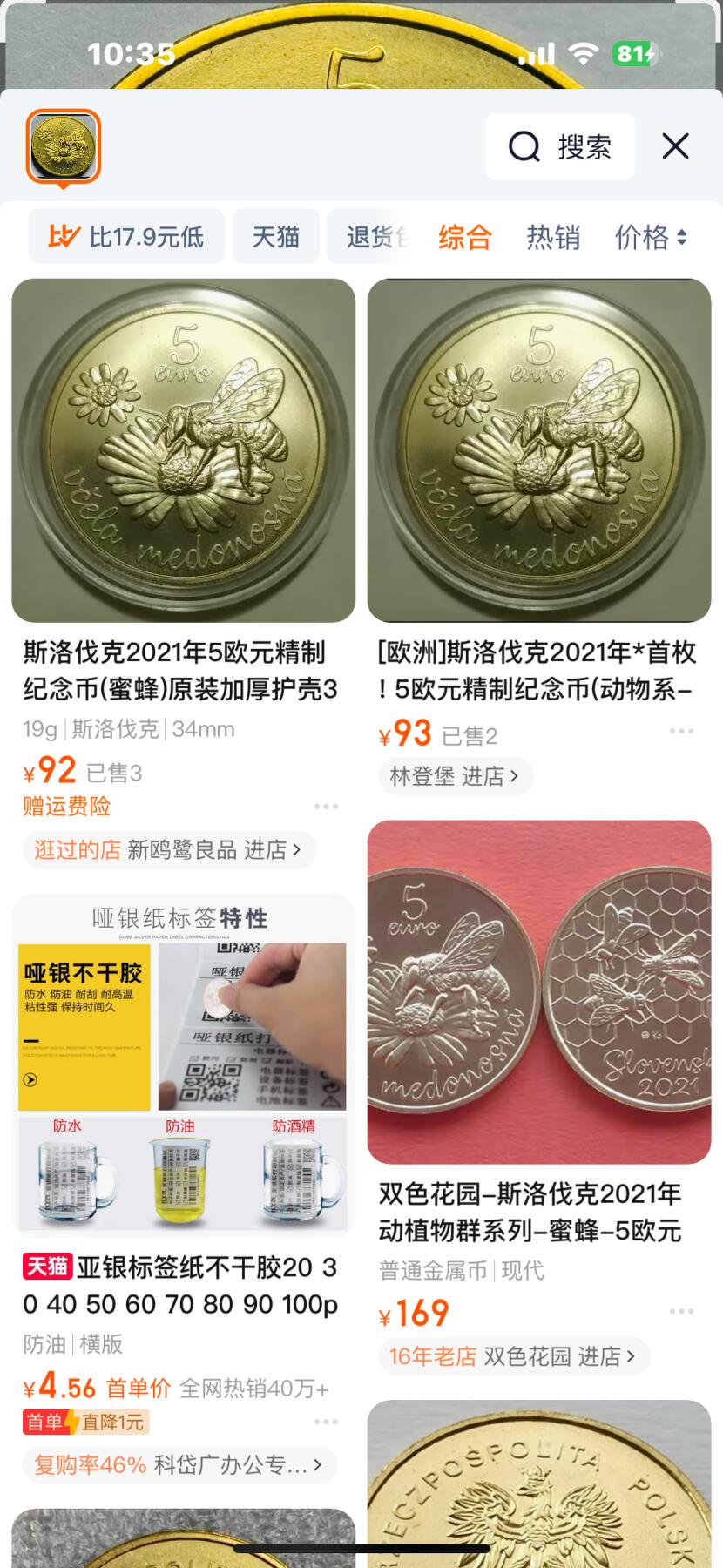
Task: Sort results by 热销
Action: (553, 236)
